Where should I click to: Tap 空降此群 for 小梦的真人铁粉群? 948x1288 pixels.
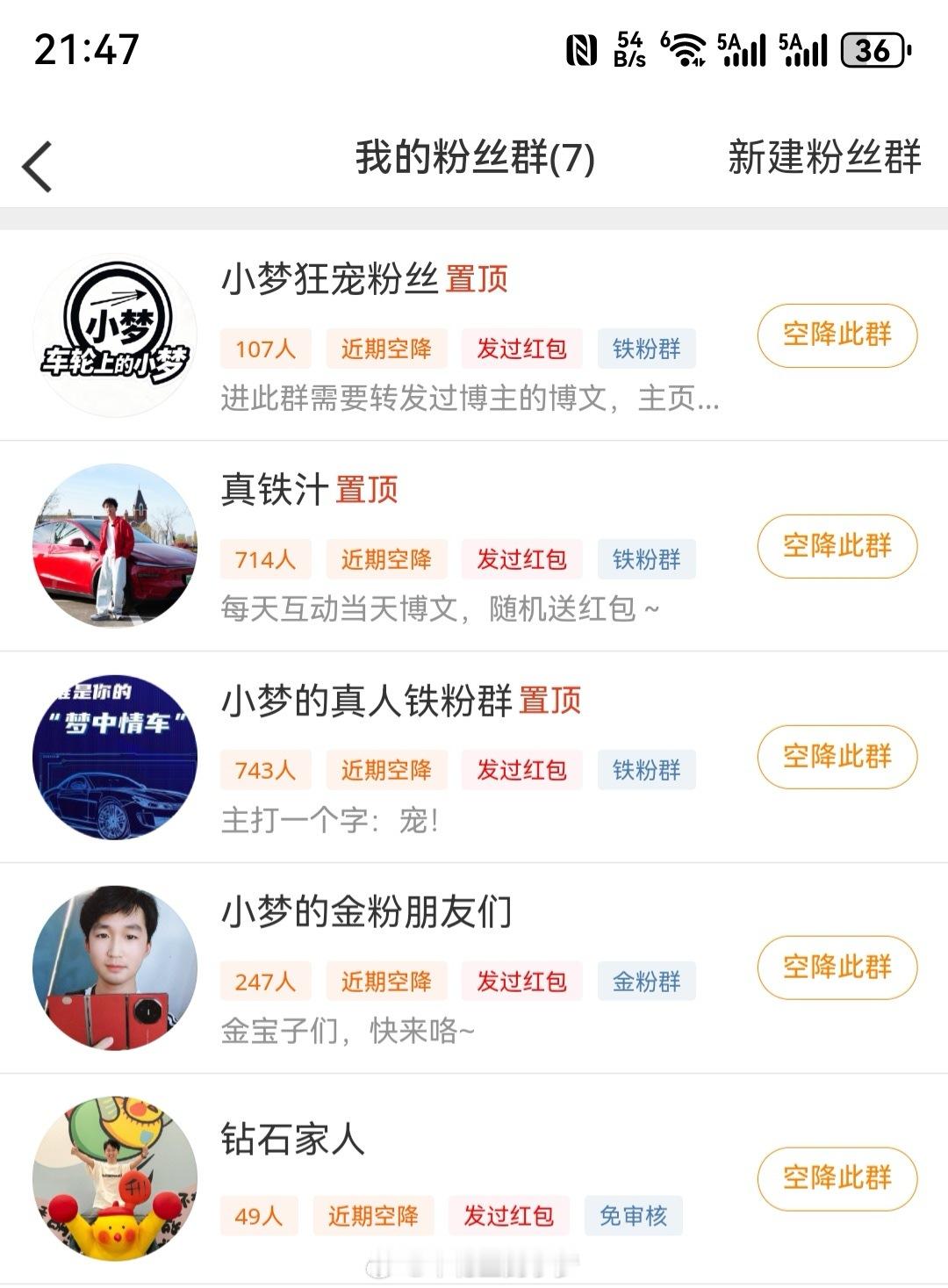tap(837, 757)
